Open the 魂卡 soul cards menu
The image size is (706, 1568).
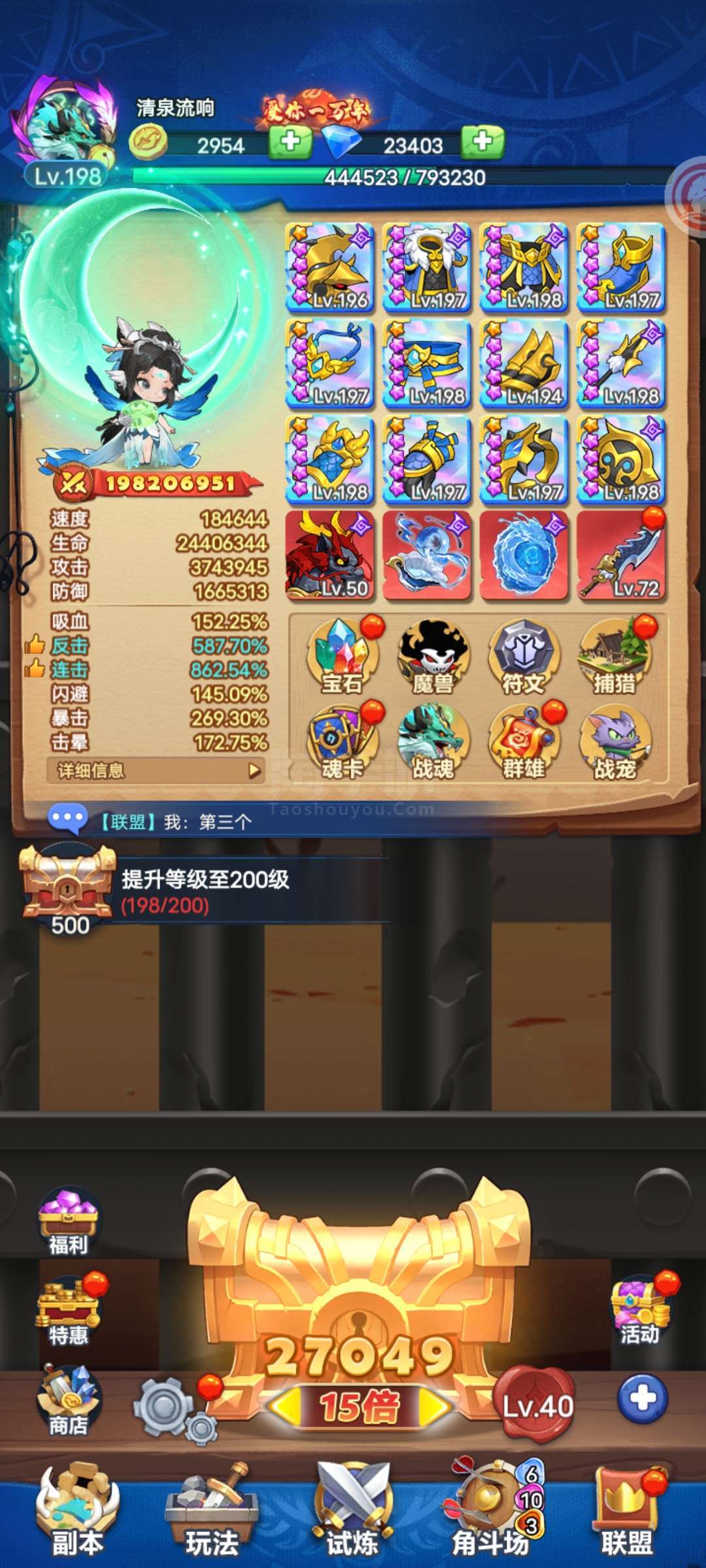pyautogui.click(x=343, y=741)
